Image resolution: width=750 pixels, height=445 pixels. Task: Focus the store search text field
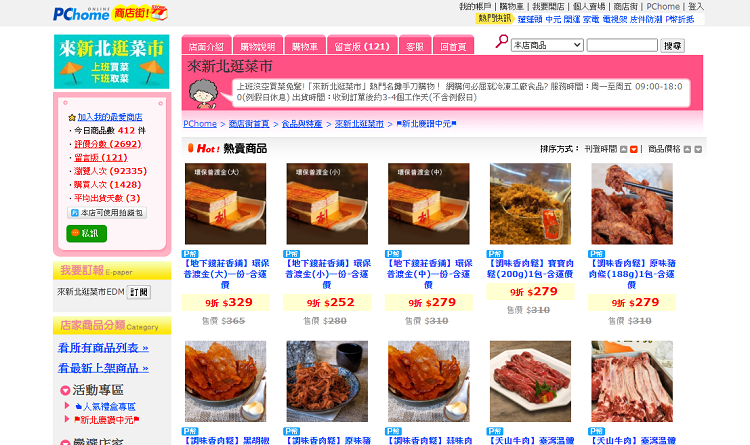621,45
